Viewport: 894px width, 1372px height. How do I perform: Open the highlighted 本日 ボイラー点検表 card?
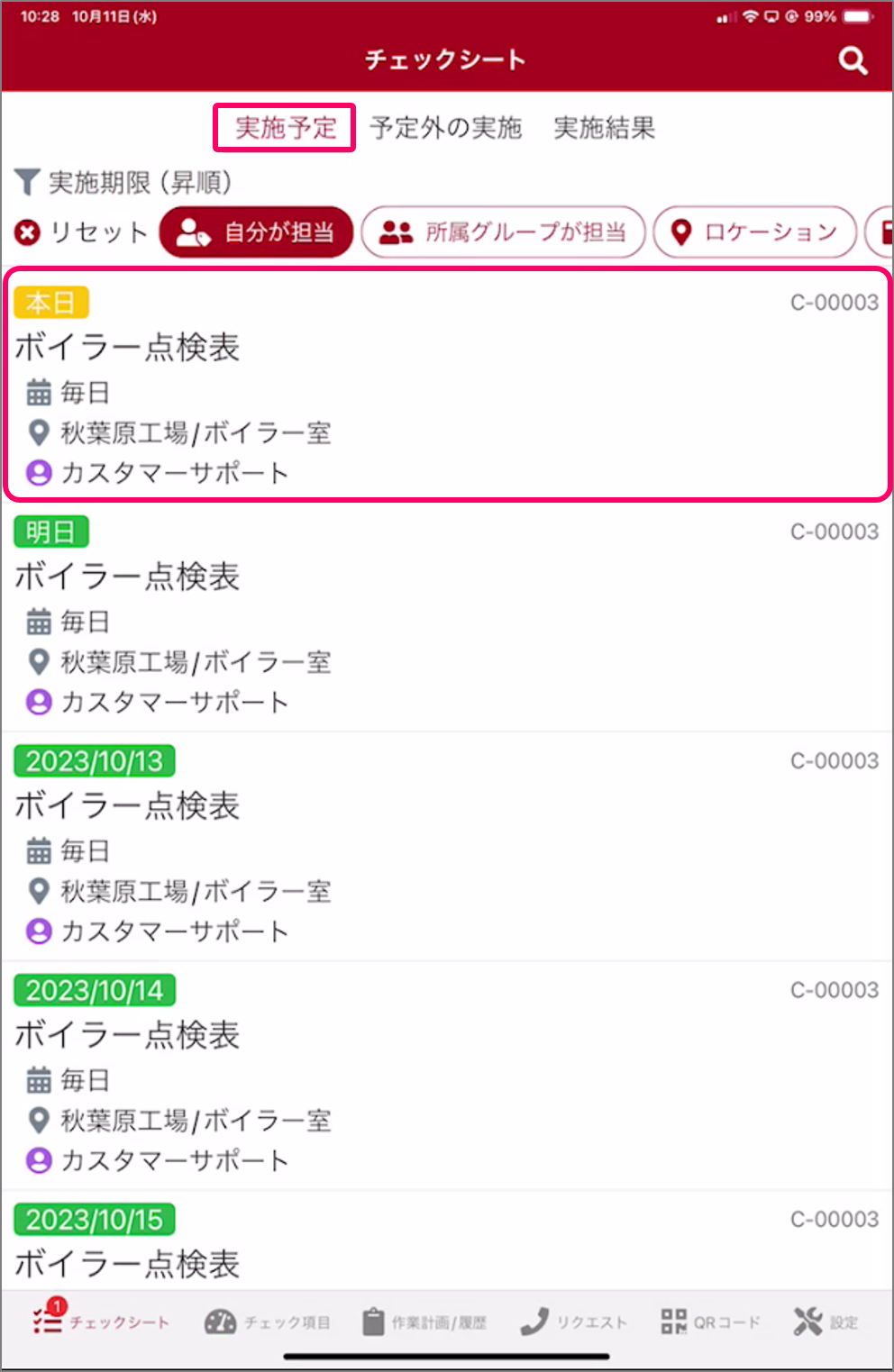point(447,387)
